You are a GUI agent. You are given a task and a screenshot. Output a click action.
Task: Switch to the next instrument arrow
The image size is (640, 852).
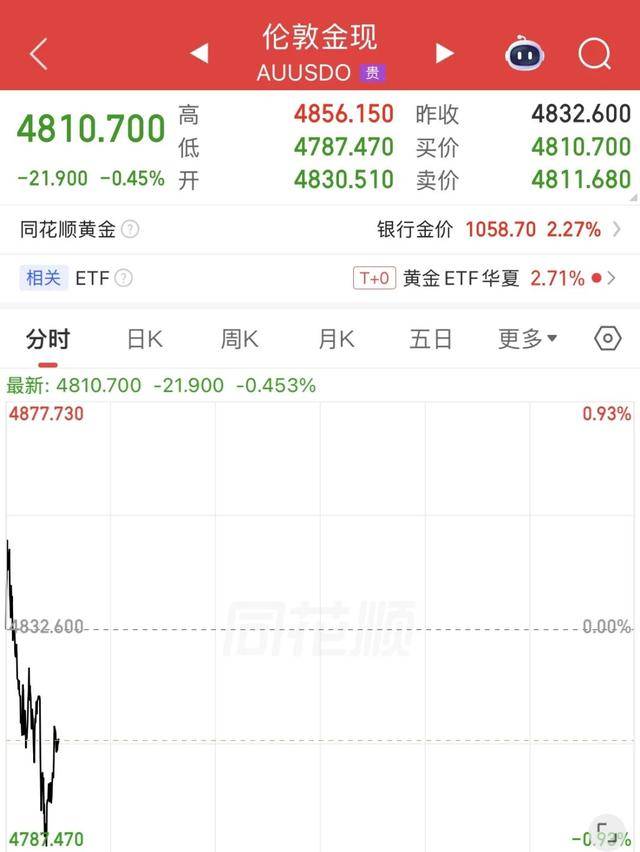click(x=445, y=53)
